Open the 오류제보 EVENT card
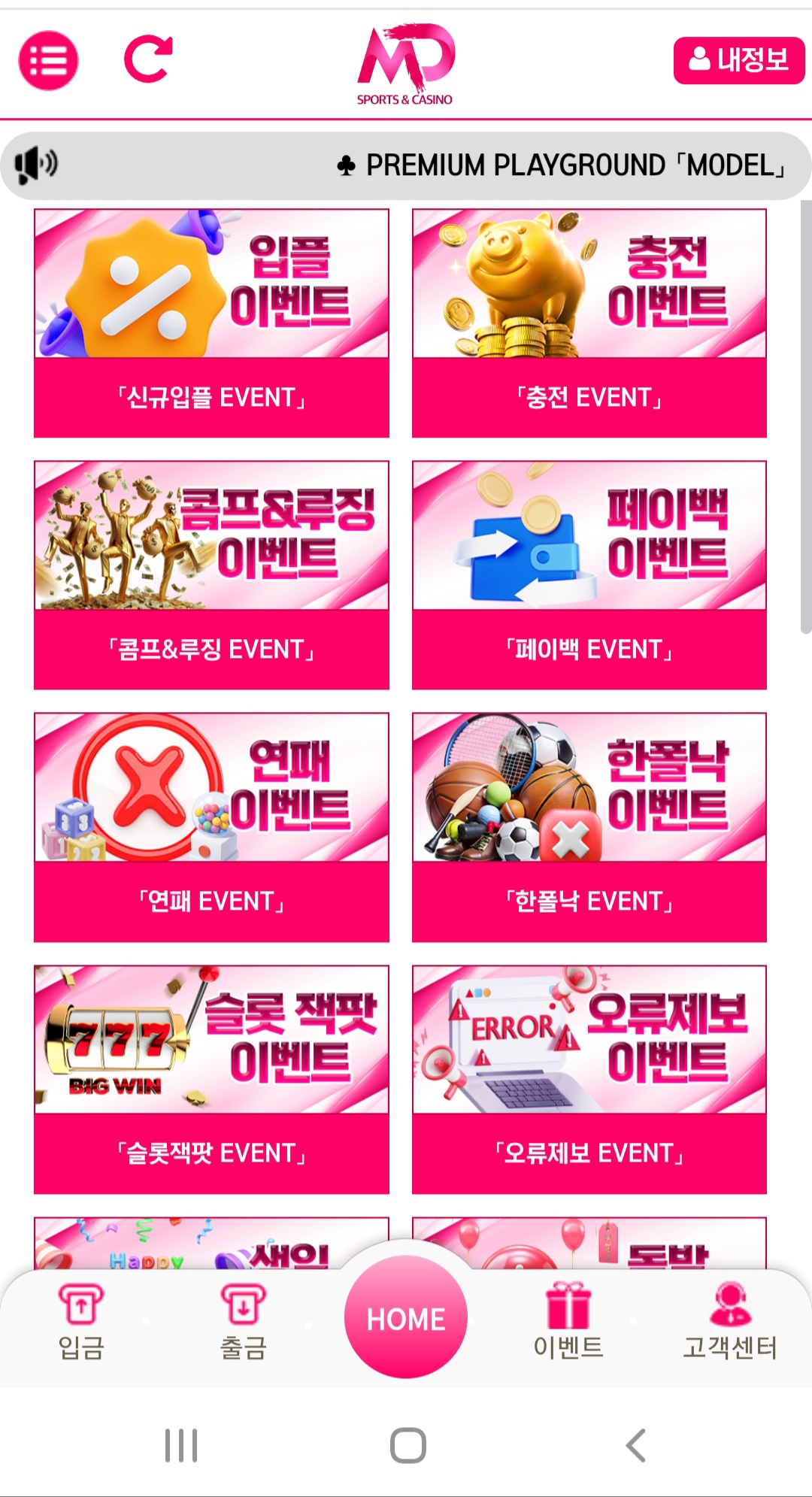 [589, 1080]
